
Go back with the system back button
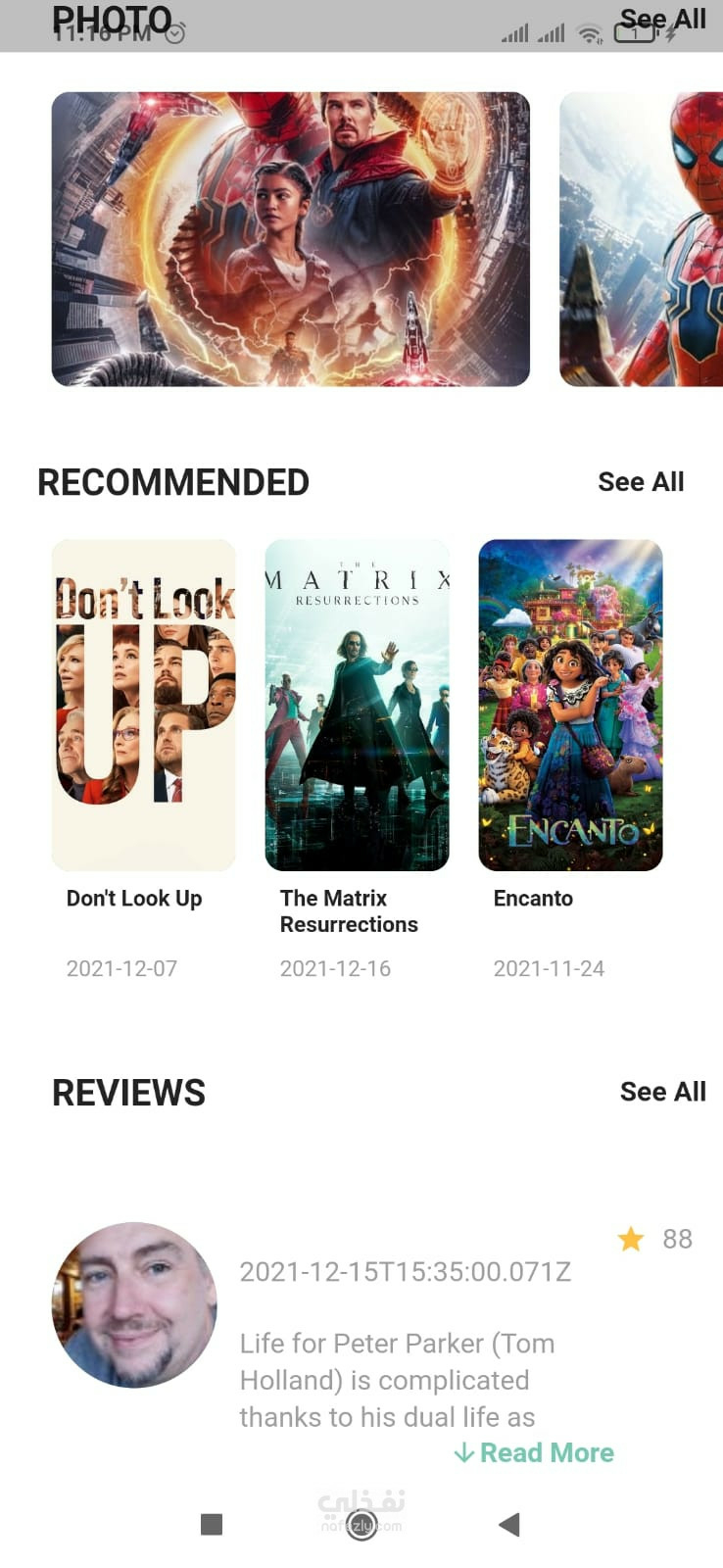(x=508, y=1524)
